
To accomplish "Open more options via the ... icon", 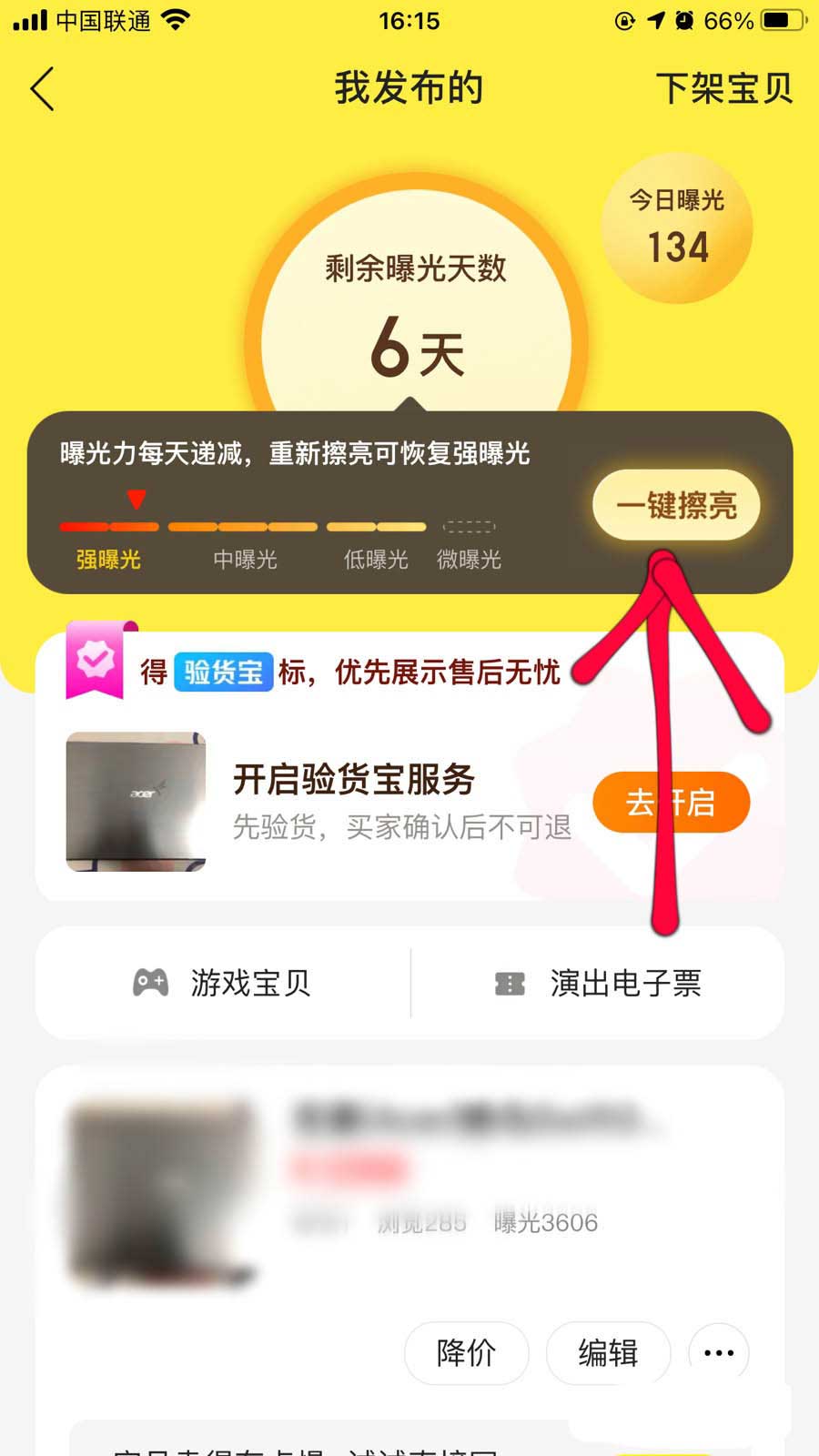I will [719, 1353].
